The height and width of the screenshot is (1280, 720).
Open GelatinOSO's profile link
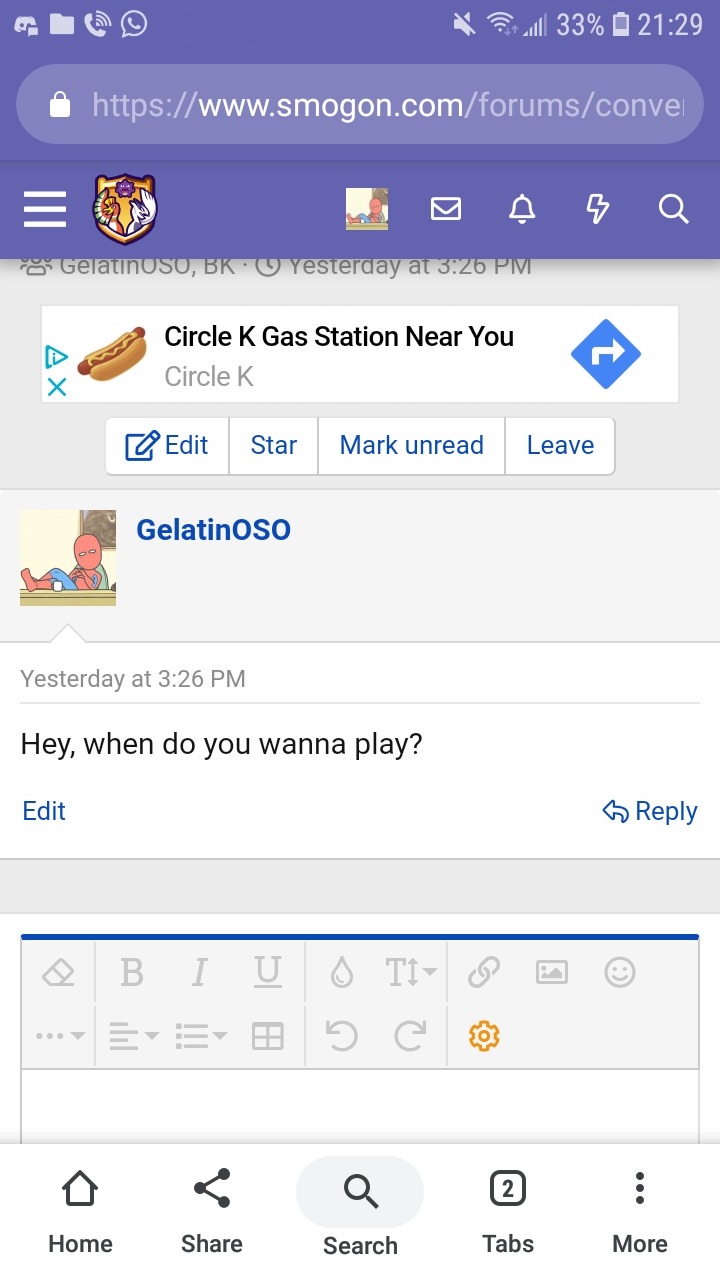(x=213, y=530)
